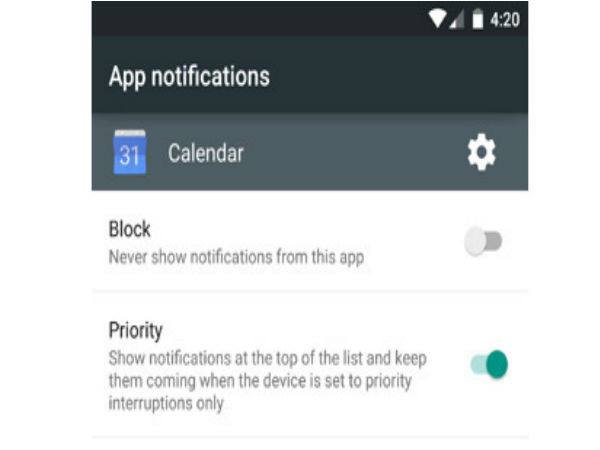The width and height of the screenshot is (600, 450).
Task: Turn off the Priority switch
Action: pos(489,365)
